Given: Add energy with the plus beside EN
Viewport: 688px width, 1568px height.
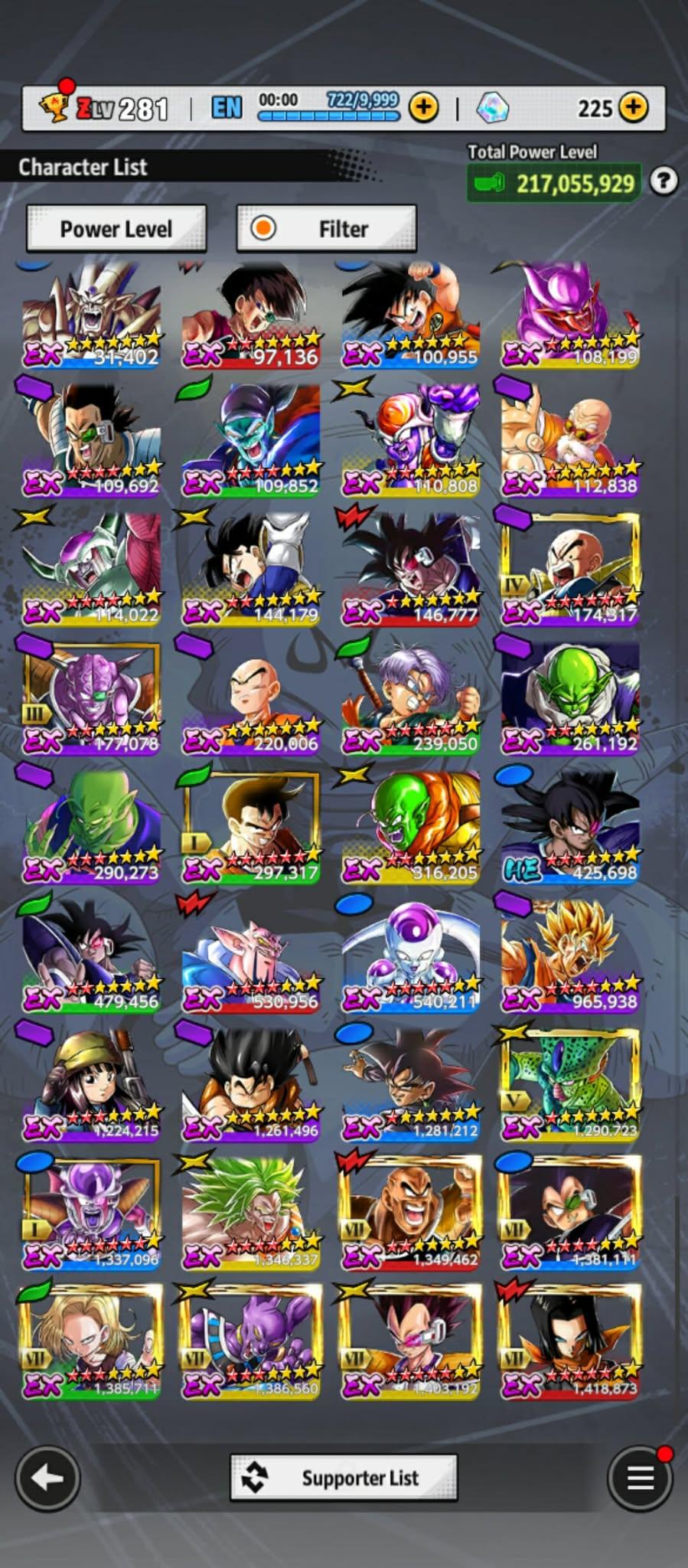Looking at the screenshot, I should 423,108.
